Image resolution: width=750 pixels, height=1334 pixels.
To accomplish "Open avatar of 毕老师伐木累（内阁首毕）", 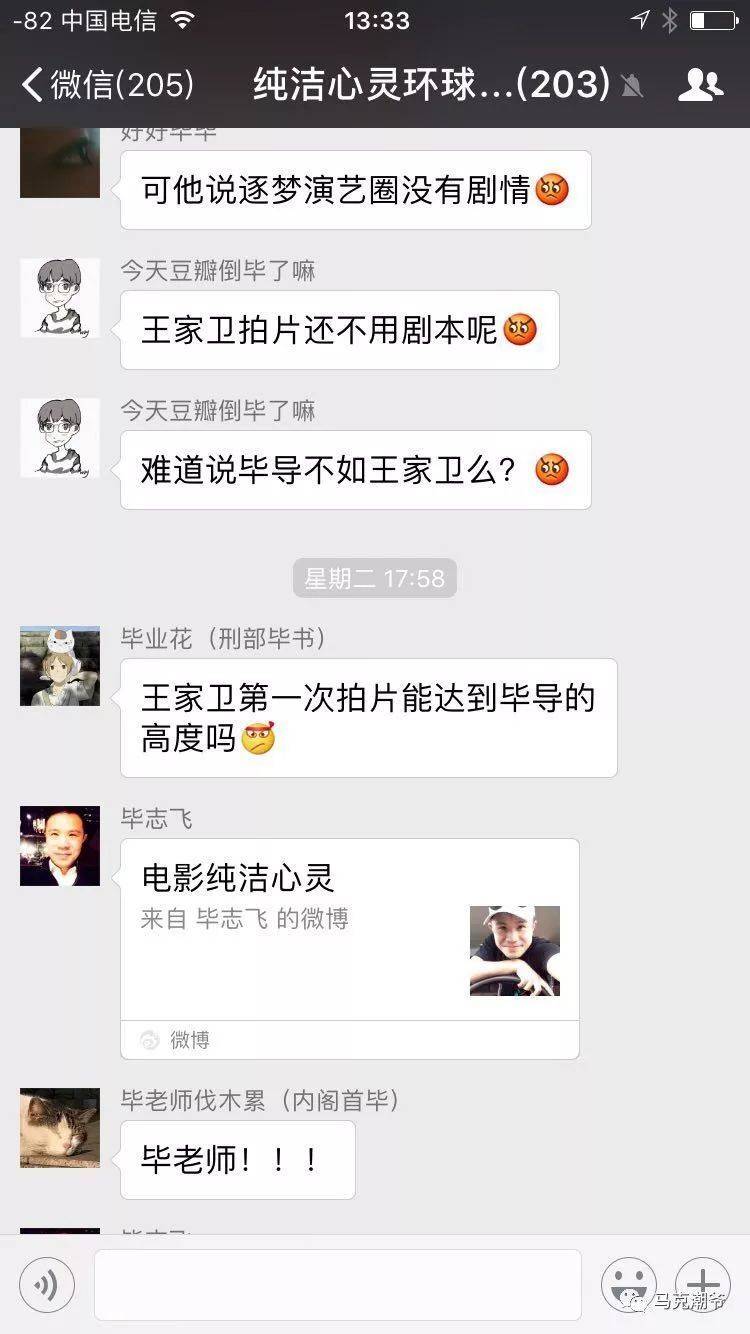I will tap(60, 1128).
